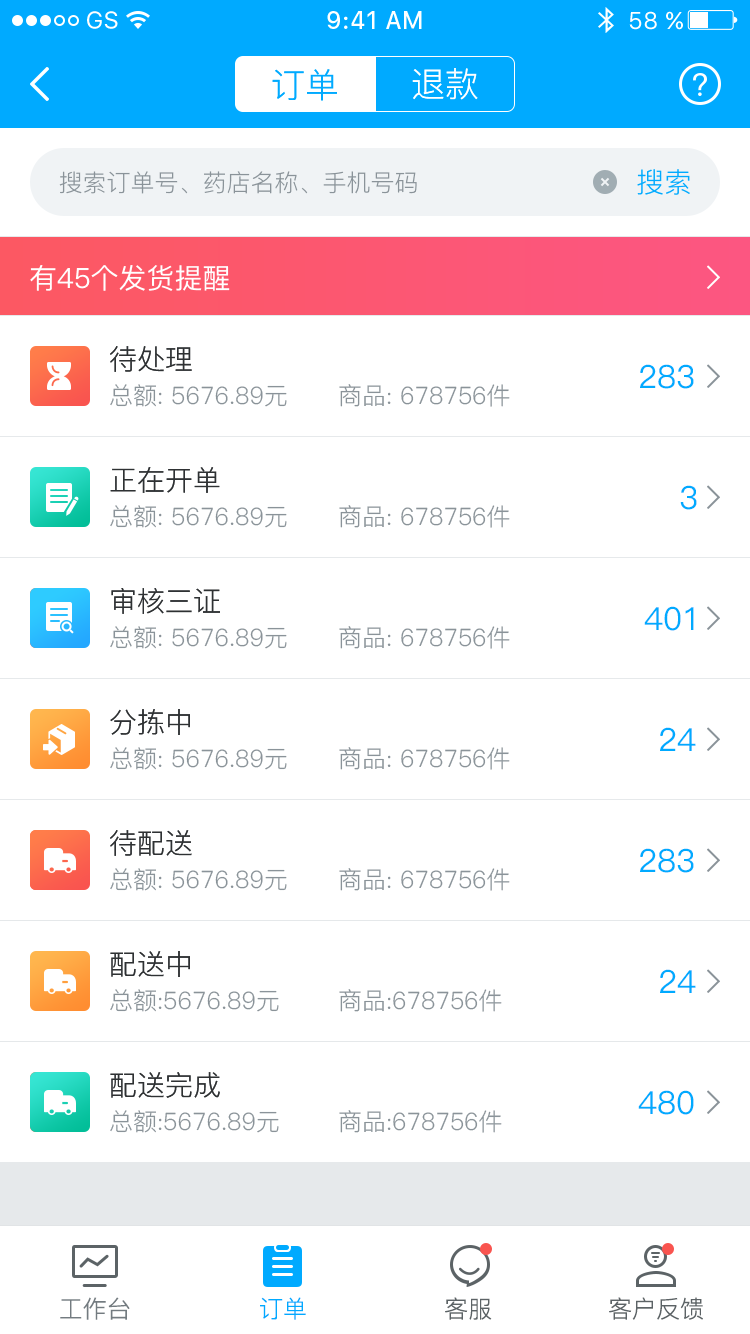The image size is (750, 1334).
Task: Open the 配送中 orders row
Action: [x=375, y=981]
